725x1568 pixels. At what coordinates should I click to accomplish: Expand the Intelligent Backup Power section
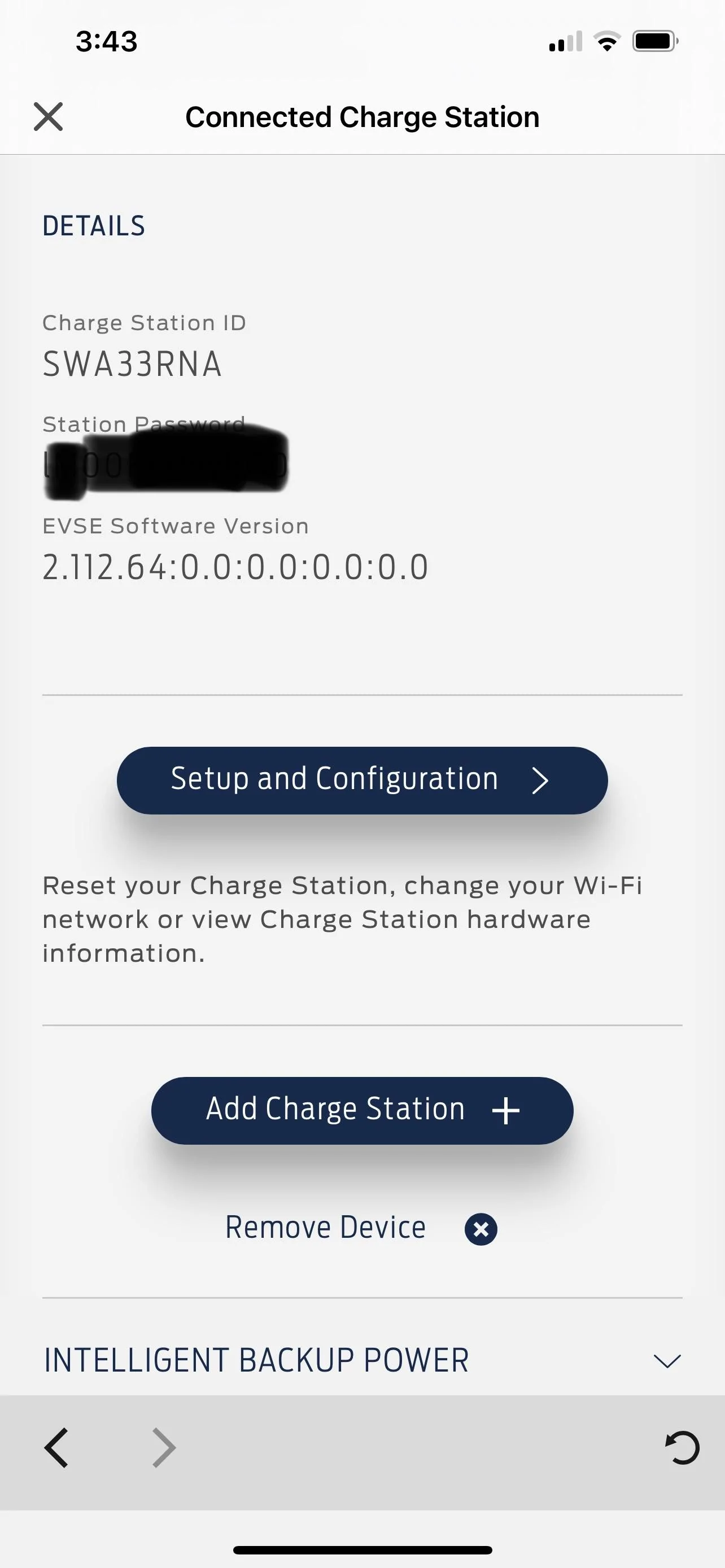click(x=667, y=1360)
